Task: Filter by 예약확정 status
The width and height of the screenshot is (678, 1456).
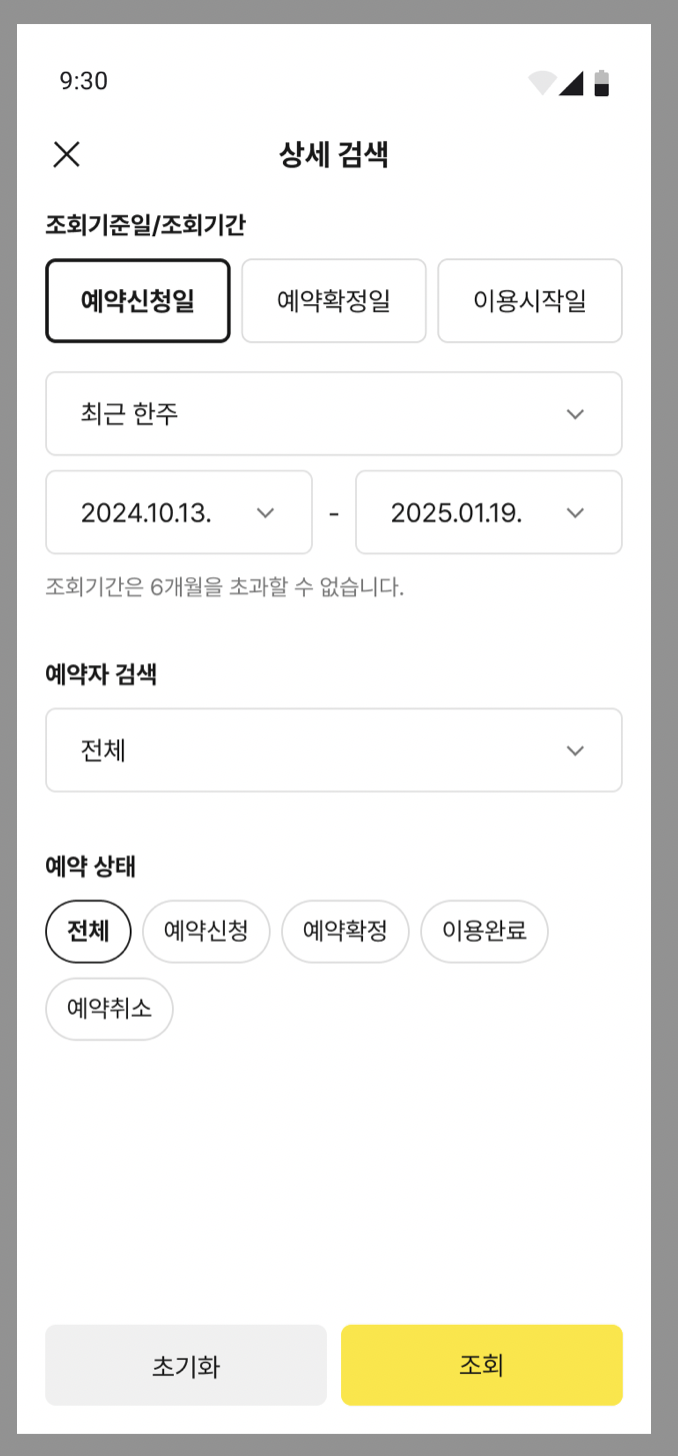Action: (345, 931)
